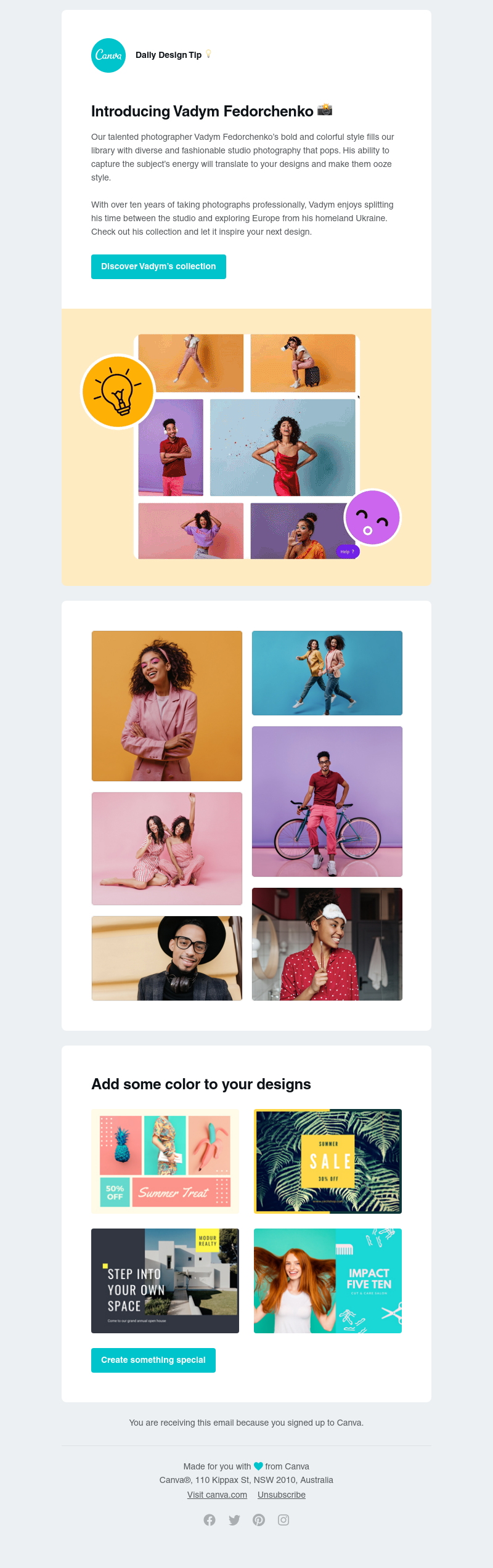Tap the Unsubscribe link
The height and width of the screenshot is (1568, 493).
pyautogui.click(x=282, y=1495)
